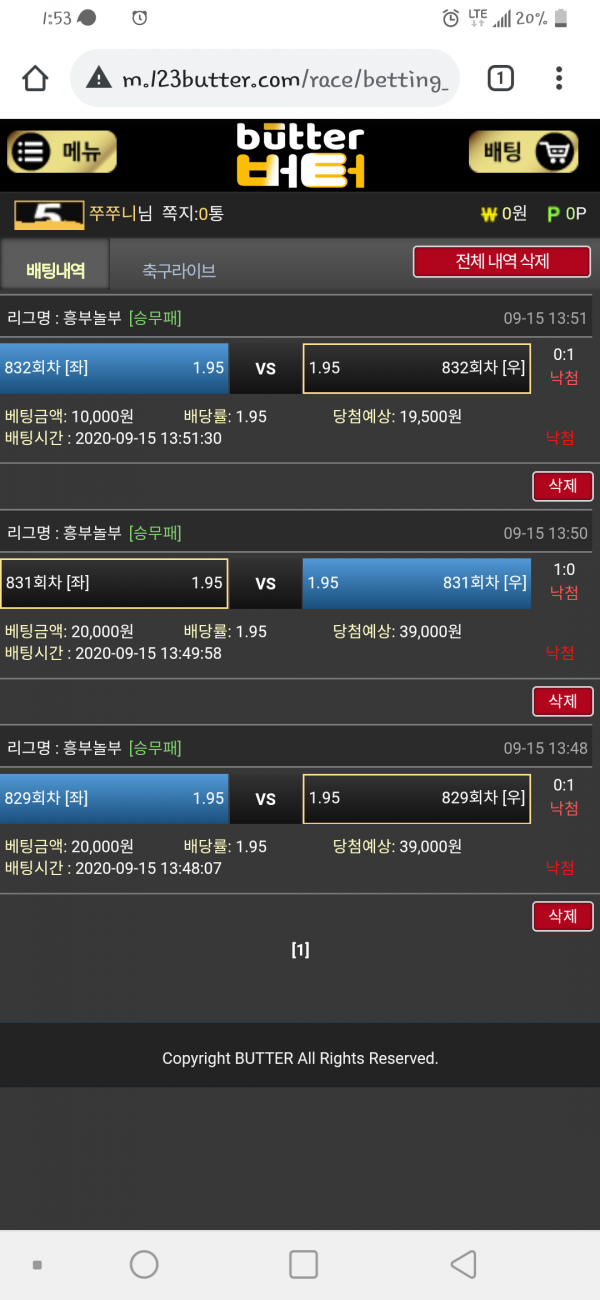This screenshot has width=600, height=1300.
Task: Open recent apps from navigation bar
Action: click(x=303, y=1264)
